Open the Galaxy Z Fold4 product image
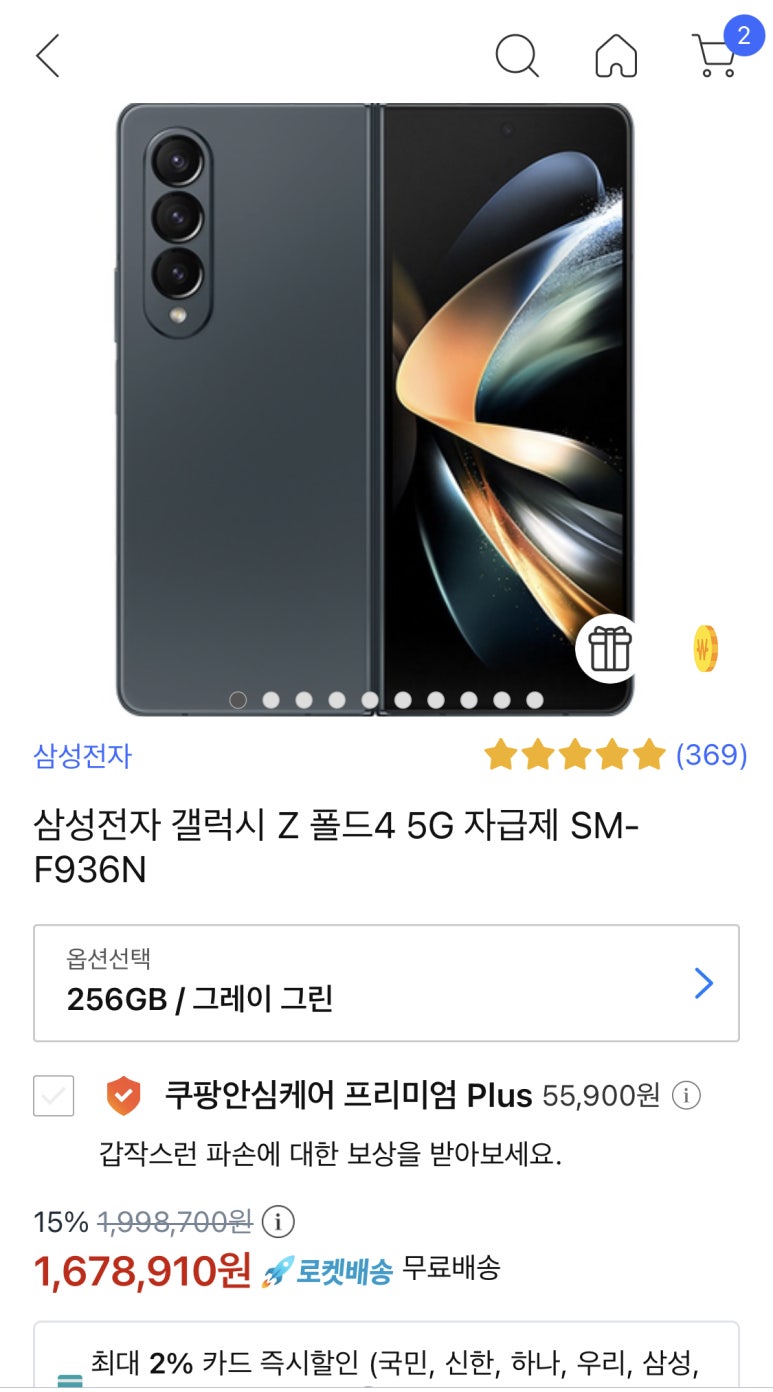773x1392 pixels. (375, 400)
